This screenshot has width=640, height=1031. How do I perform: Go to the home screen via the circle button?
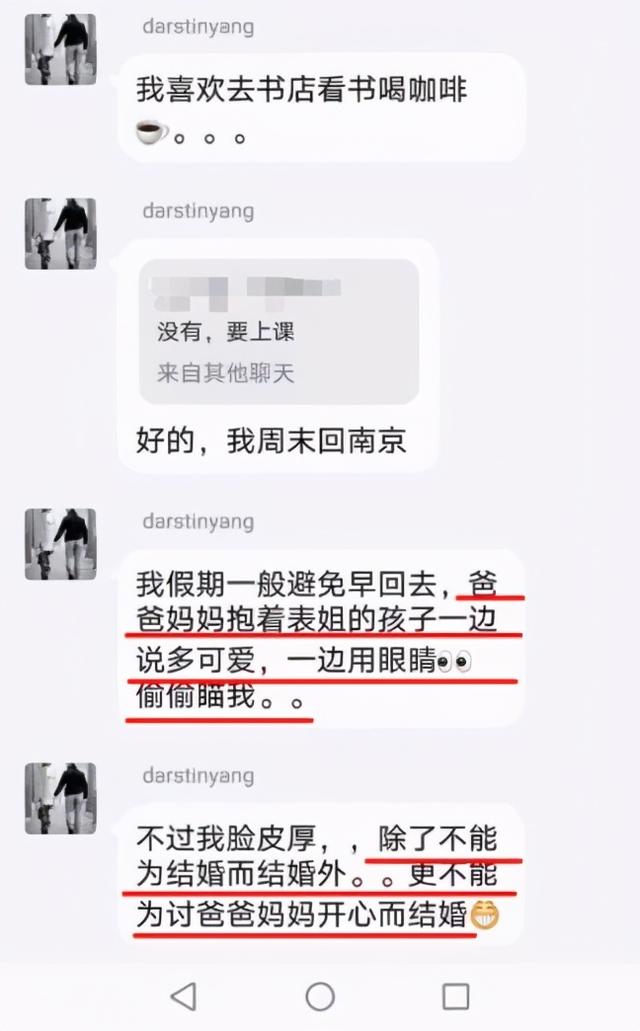(x=320, y=996)
